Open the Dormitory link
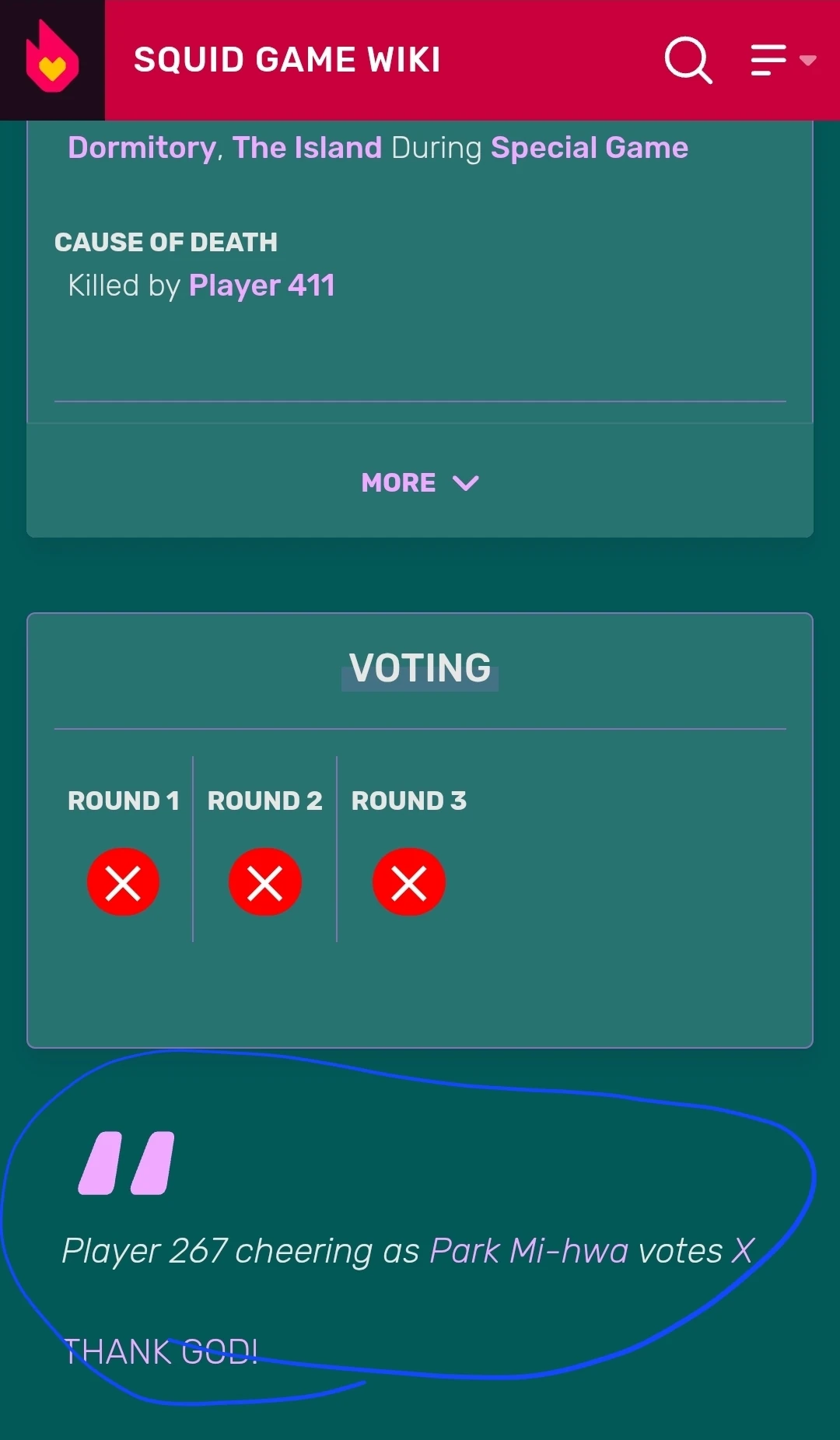Screen dimensions: 840x1440 [x=142, y=148]
